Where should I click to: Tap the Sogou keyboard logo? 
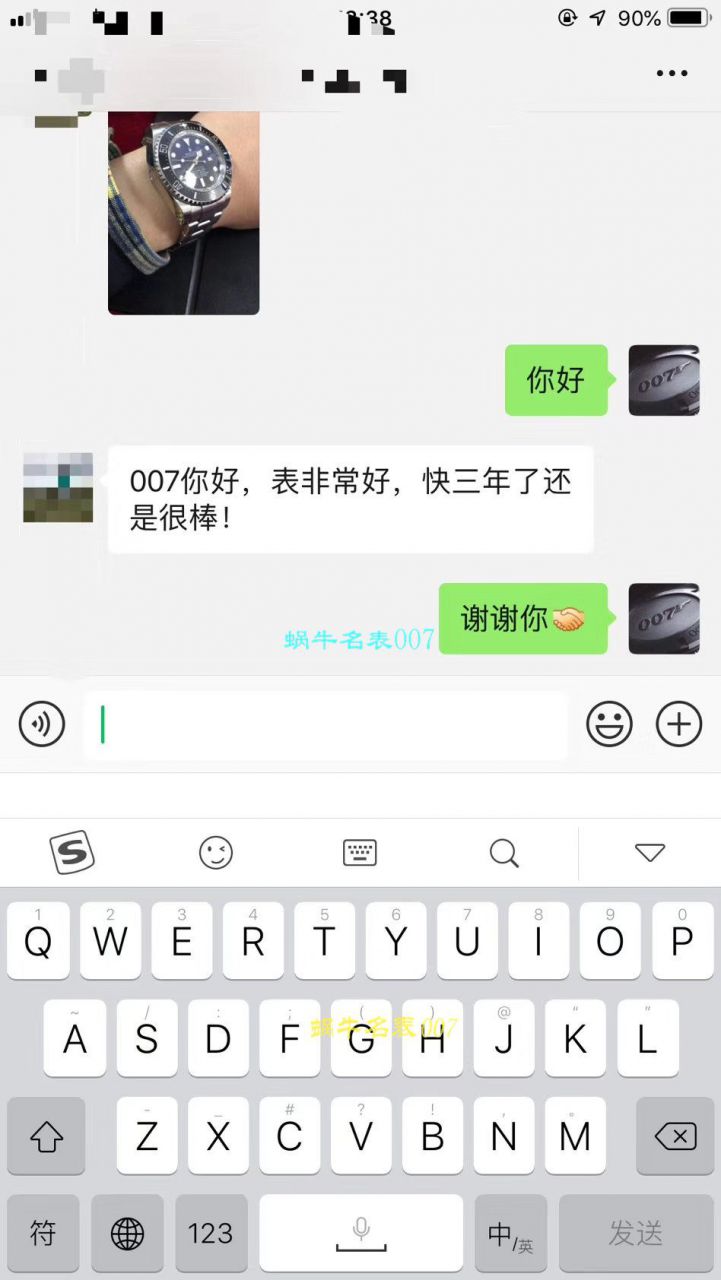(71, 852)
